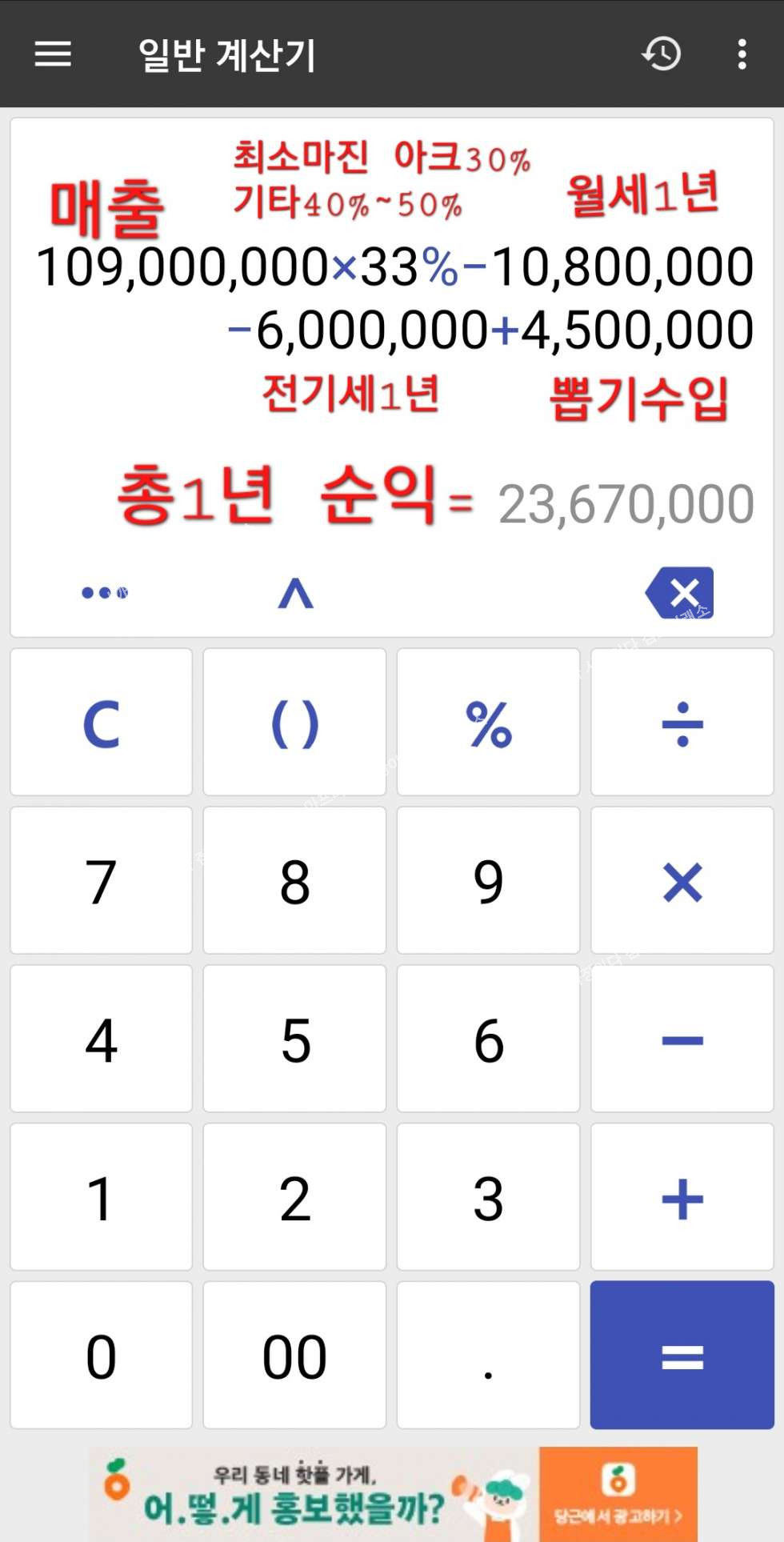
Task: Clear the calculation with C
Action: point(102,723)
